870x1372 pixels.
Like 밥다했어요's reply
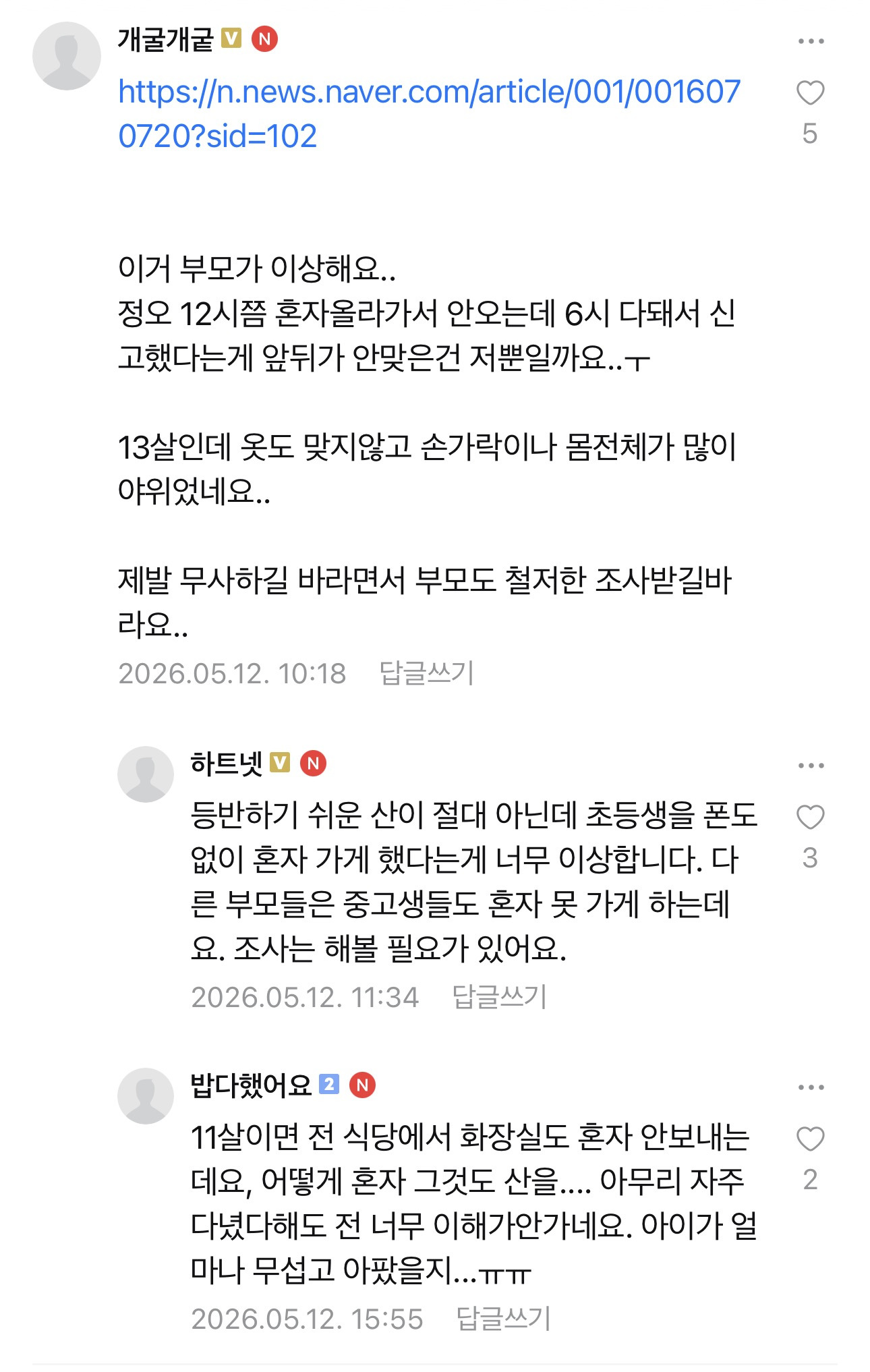click(810, 1139)
